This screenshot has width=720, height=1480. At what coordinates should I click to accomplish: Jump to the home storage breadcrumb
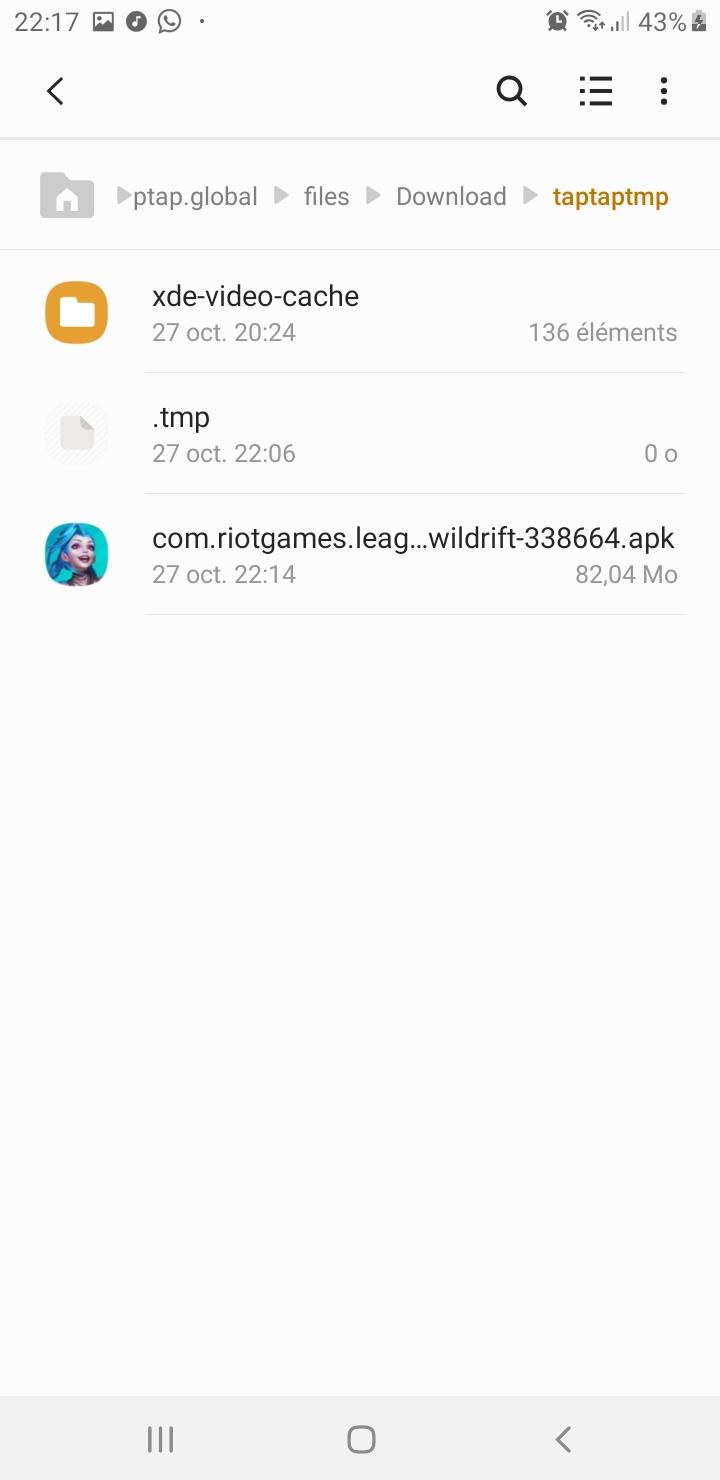67,196
